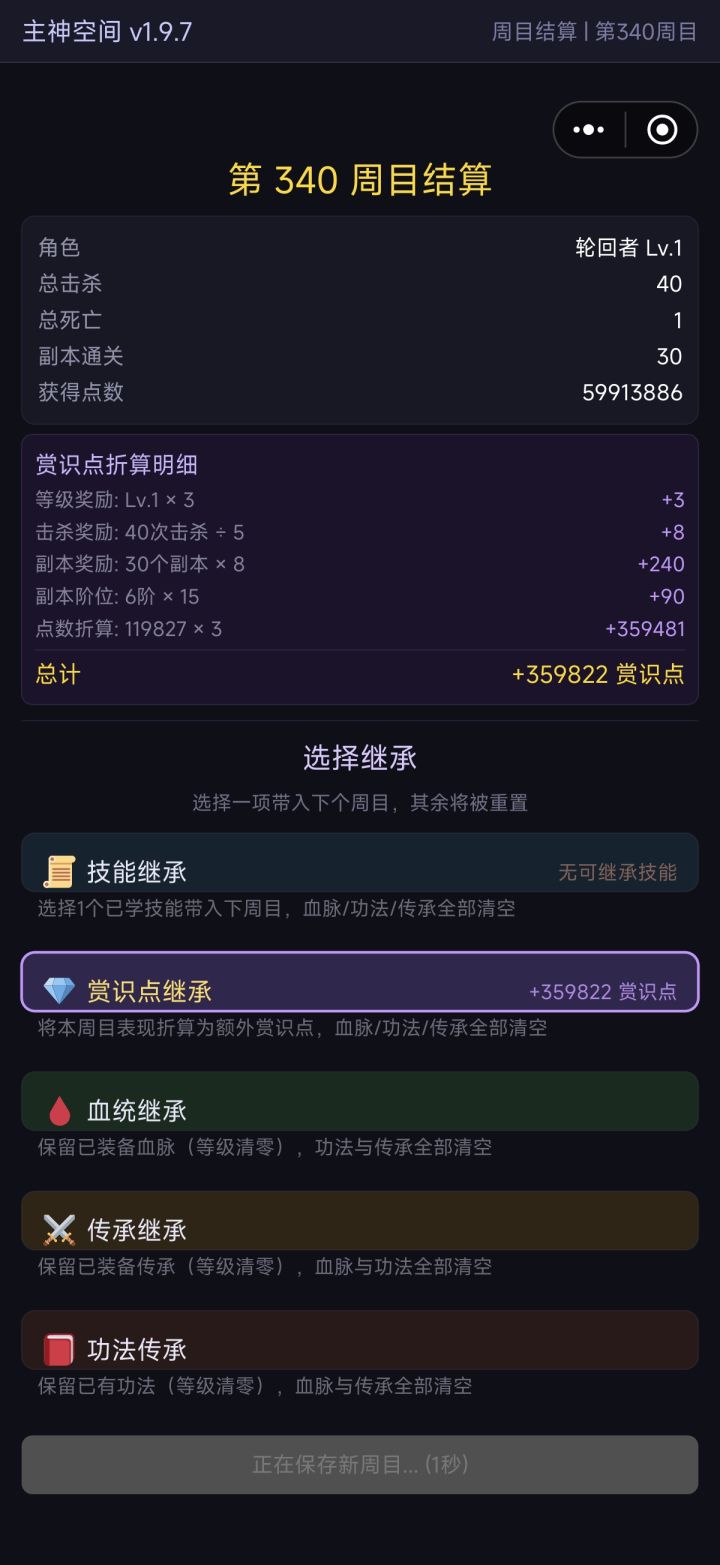This screenshot has width=720, height=1565.
Task: Click the 正在保存新周目 saving button
Action: pyautogui.click(x=360, y=1463)
